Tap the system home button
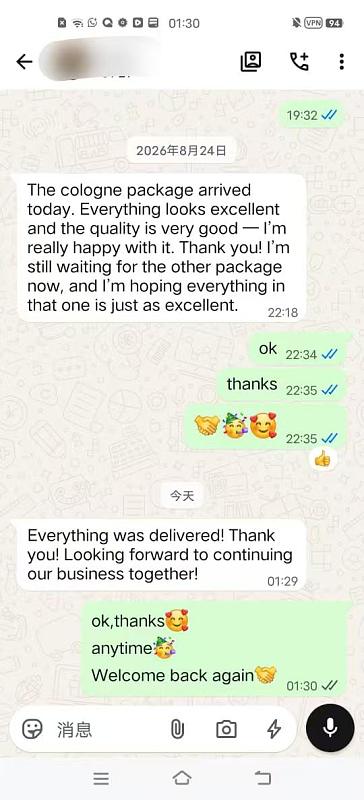This screenshot has width=364, height=800. click(182, 778)
